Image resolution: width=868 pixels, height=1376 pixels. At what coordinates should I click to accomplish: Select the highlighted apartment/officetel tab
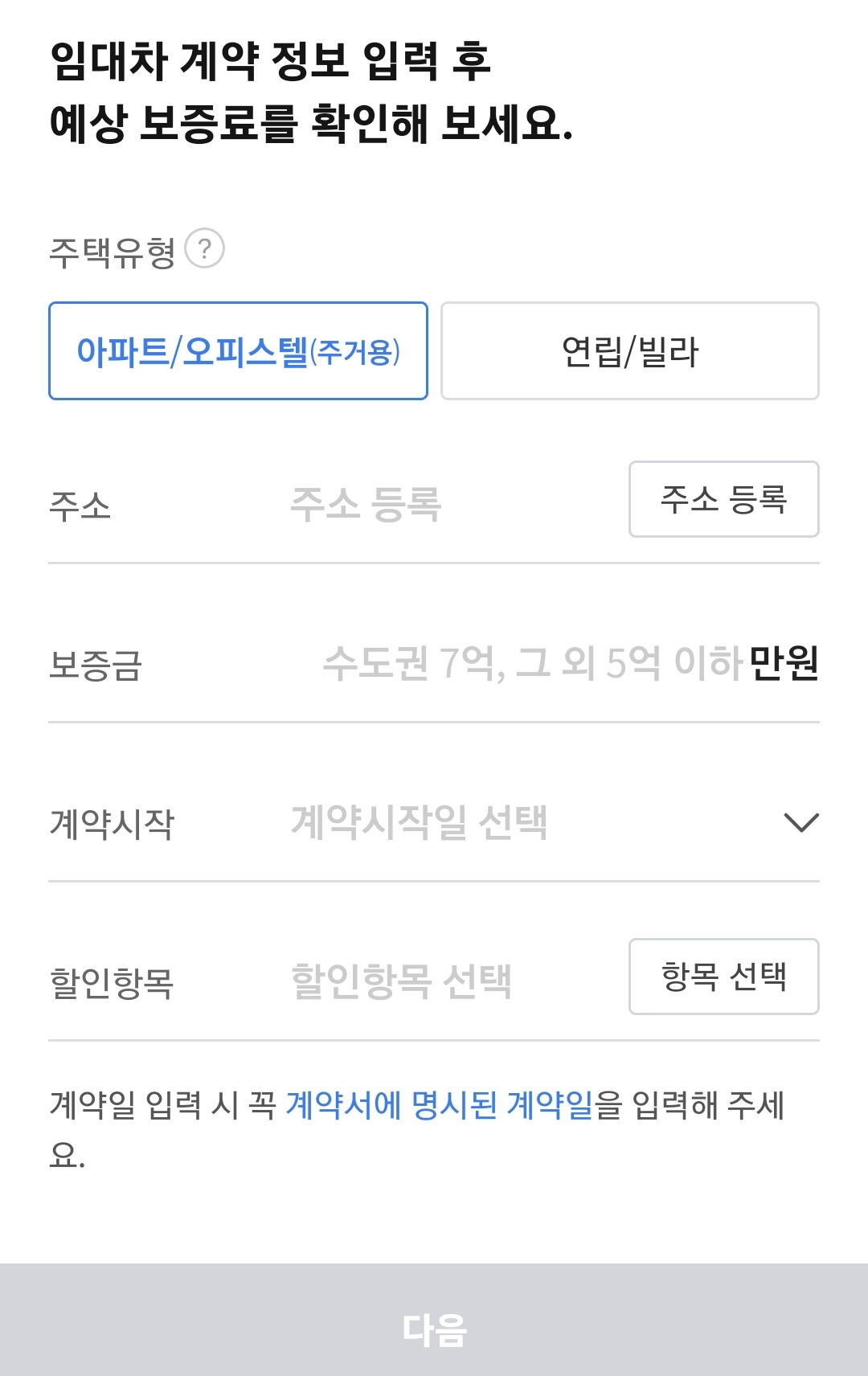point(239,350)
